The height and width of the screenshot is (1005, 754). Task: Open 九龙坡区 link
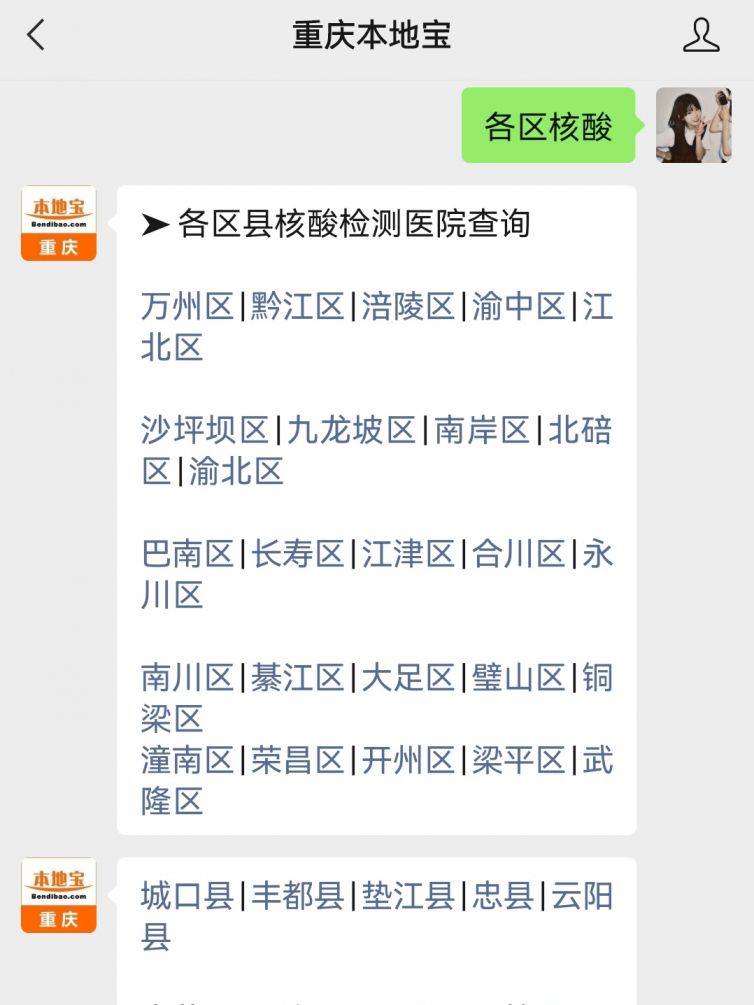click(x=351, y=431)
